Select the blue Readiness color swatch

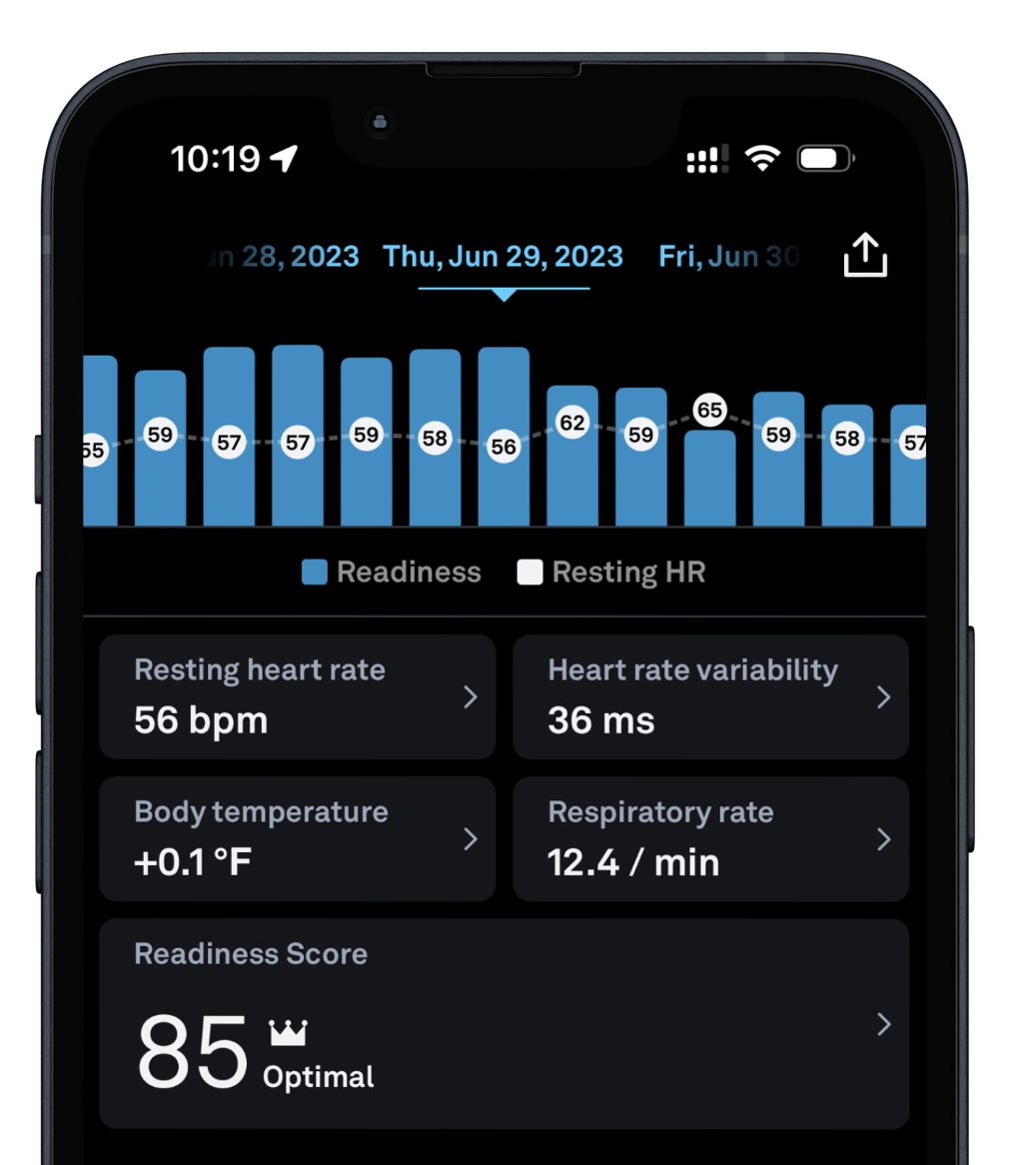[316, 572]
